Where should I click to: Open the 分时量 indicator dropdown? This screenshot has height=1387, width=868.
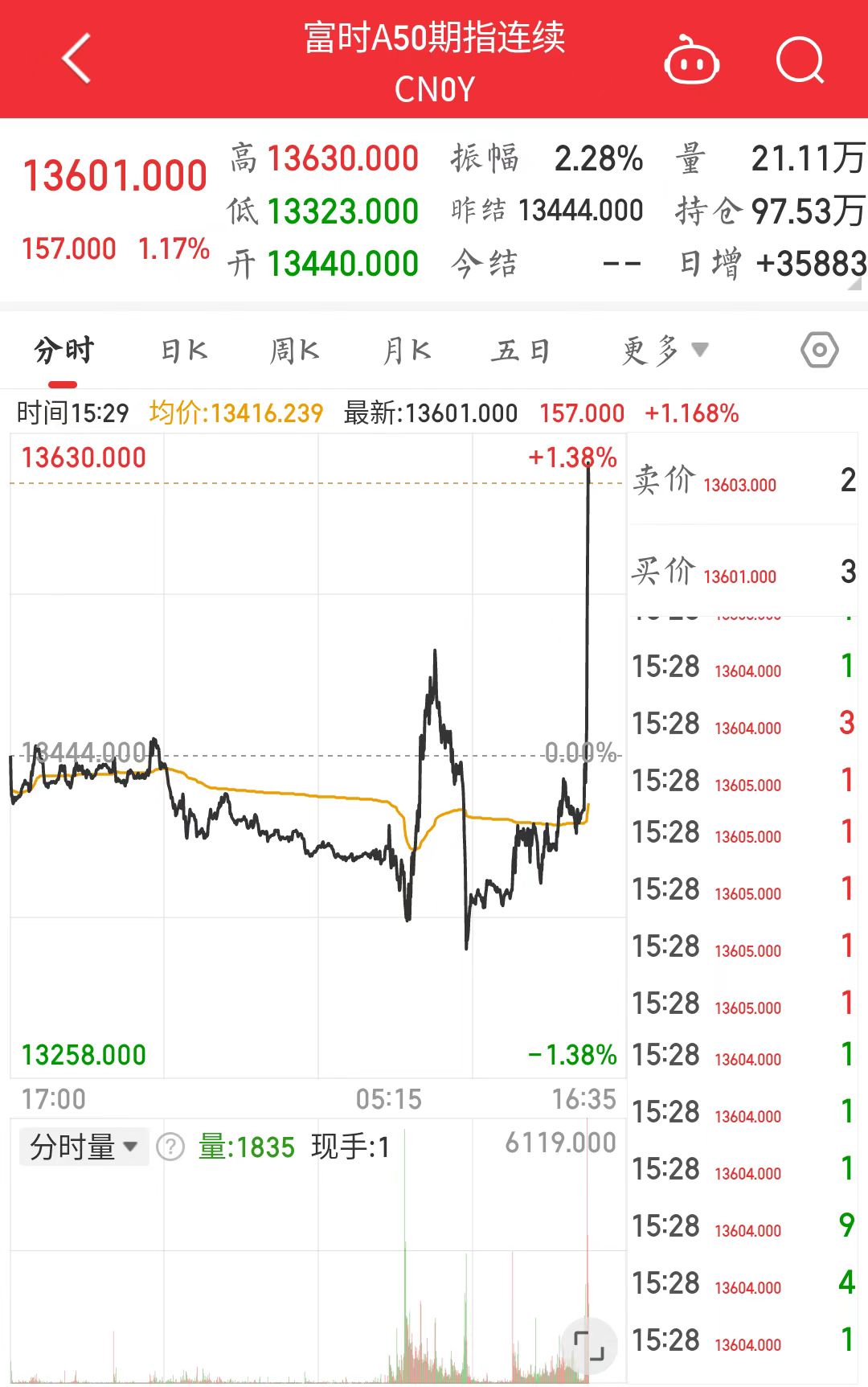[x=83, y=1147]
